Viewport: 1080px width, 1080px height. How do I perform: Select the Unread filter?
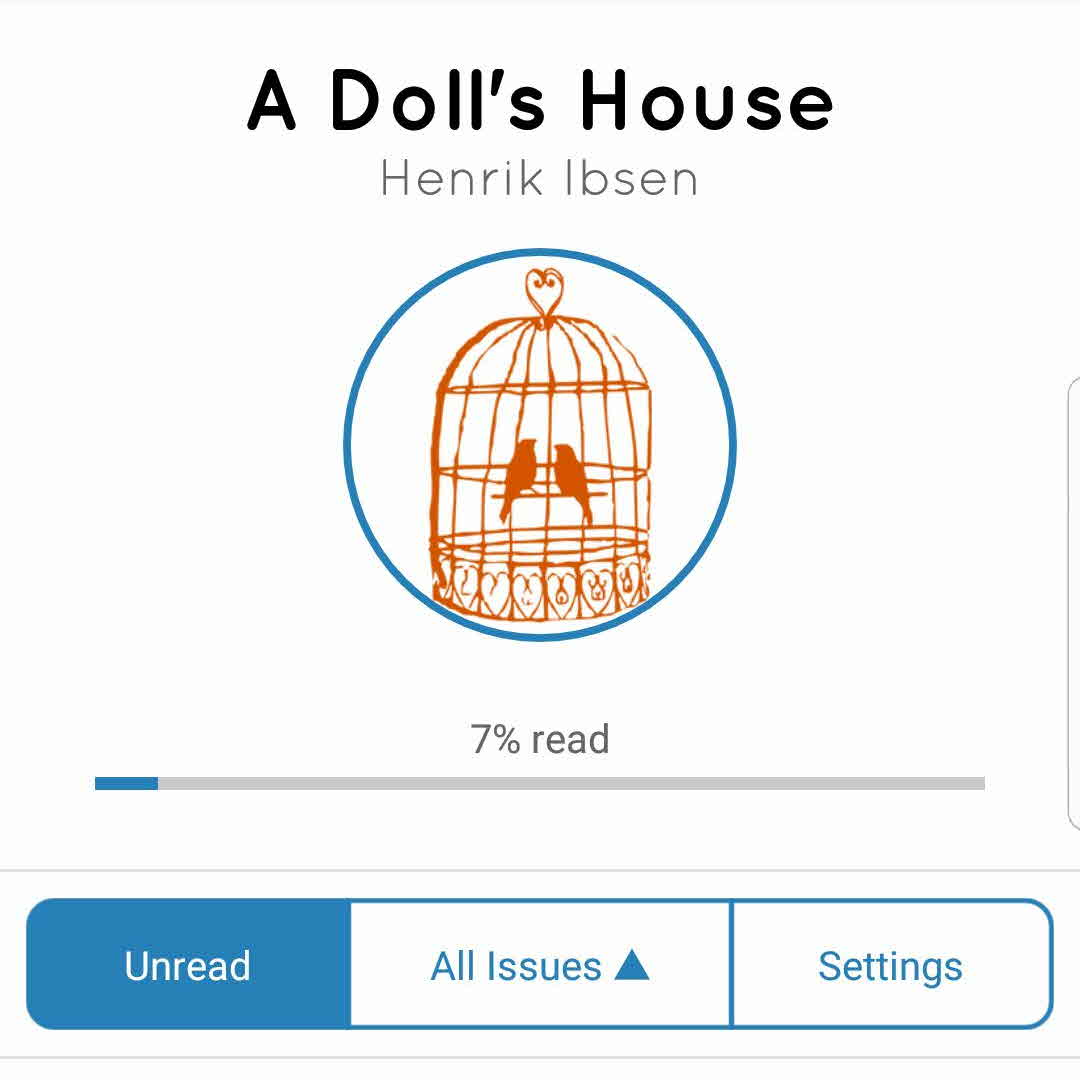coord(188,965)
